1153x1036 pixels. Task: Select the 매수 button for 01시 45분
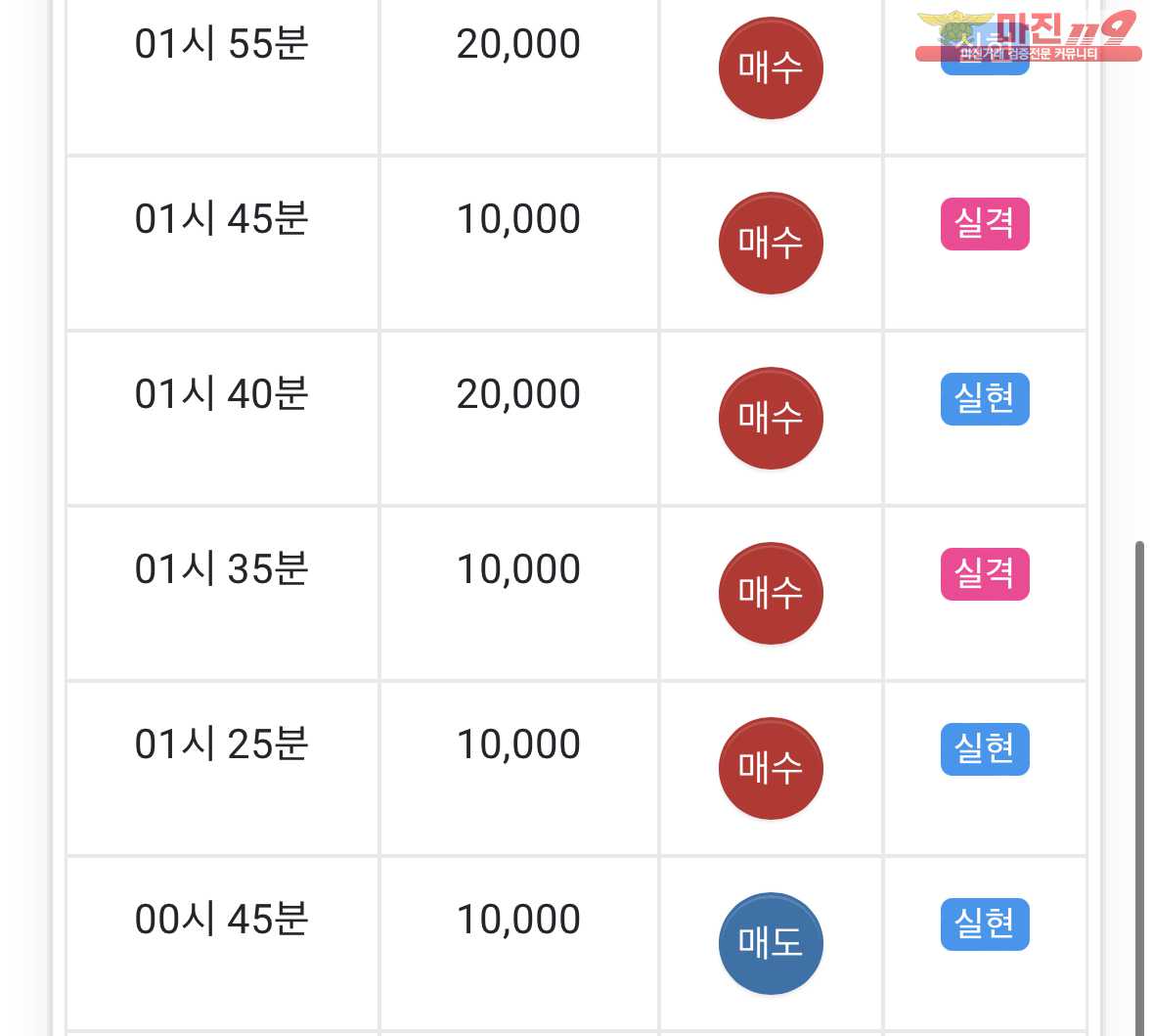[771, 243]
